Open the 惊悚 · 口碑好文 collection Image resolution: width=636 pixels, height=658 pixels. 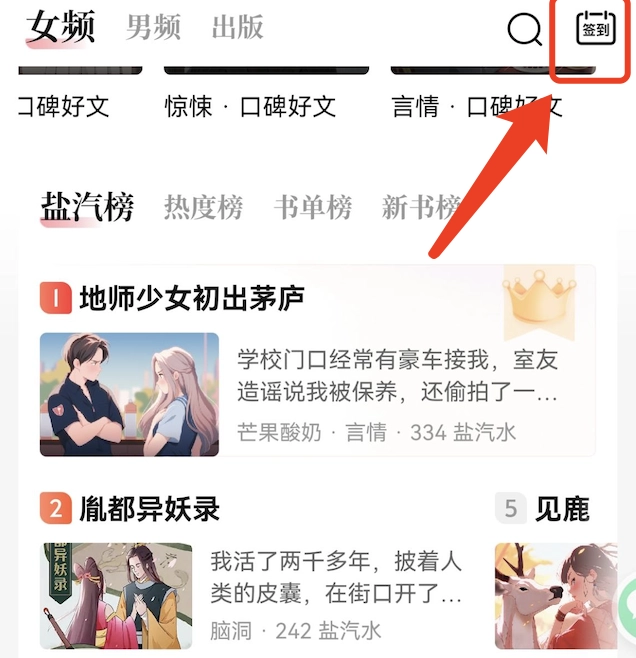click(x=250, y=106)
